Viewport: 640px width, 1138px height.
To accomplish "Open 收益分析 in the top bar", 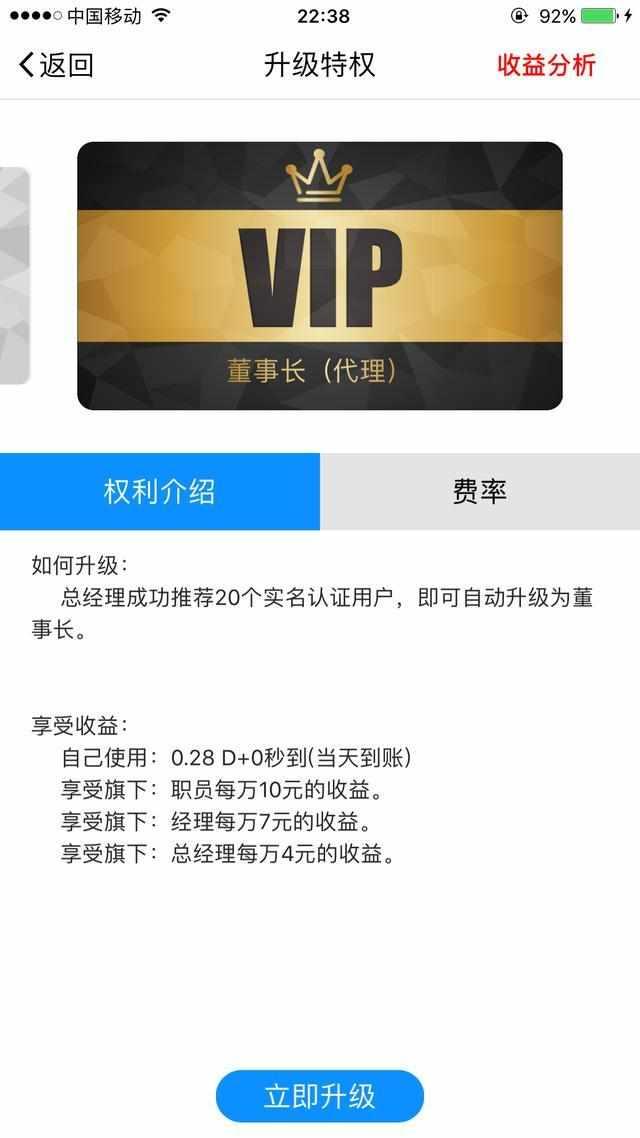I will pyautogui.click(x=546, y=65).
